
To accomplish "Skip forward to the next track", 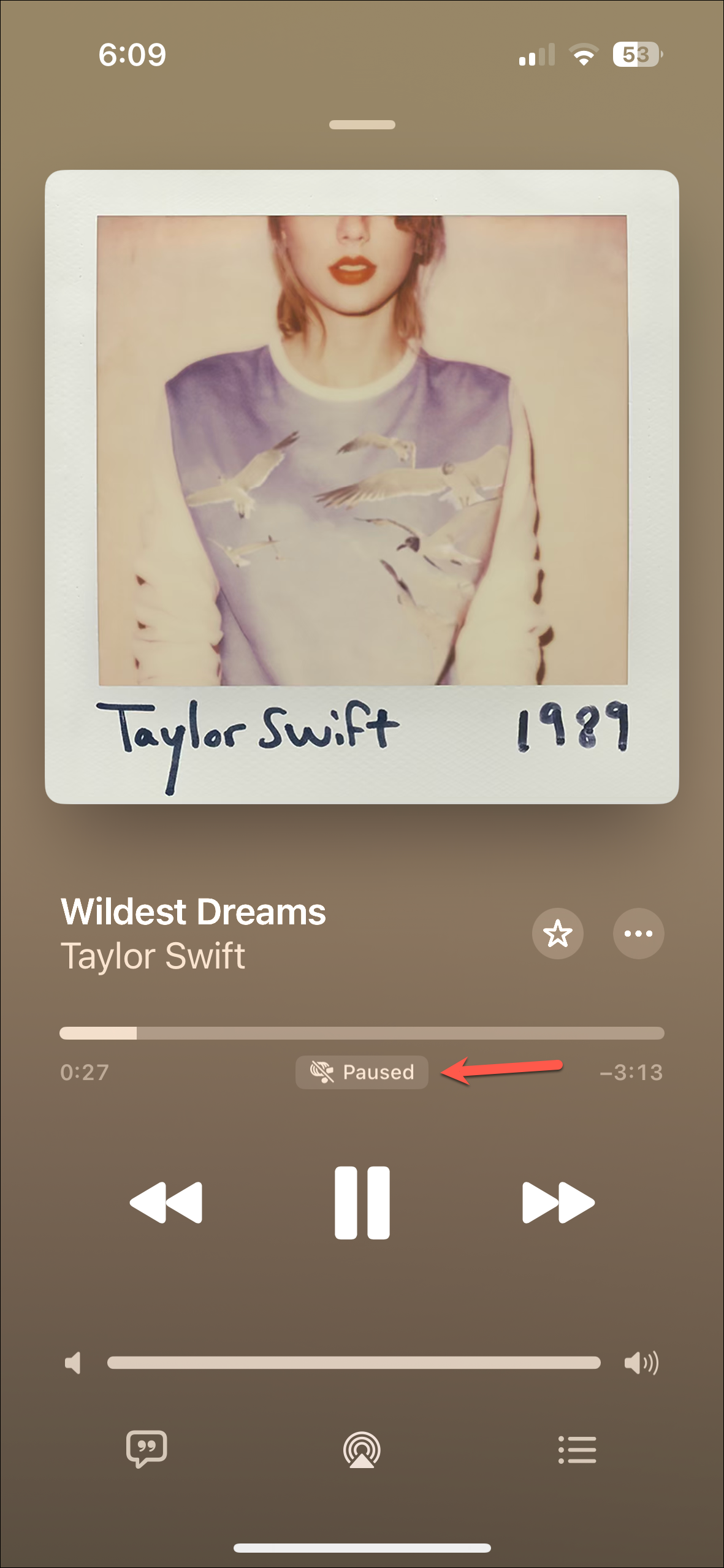I will [x=558, y=1203].
